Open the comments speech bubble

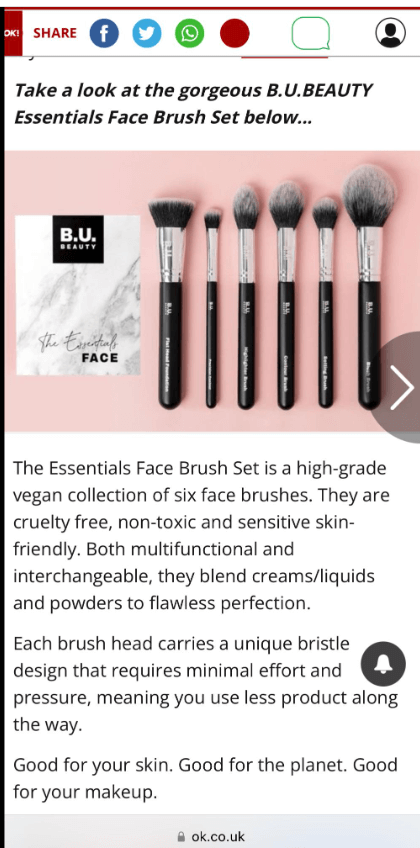click(311, 33)
